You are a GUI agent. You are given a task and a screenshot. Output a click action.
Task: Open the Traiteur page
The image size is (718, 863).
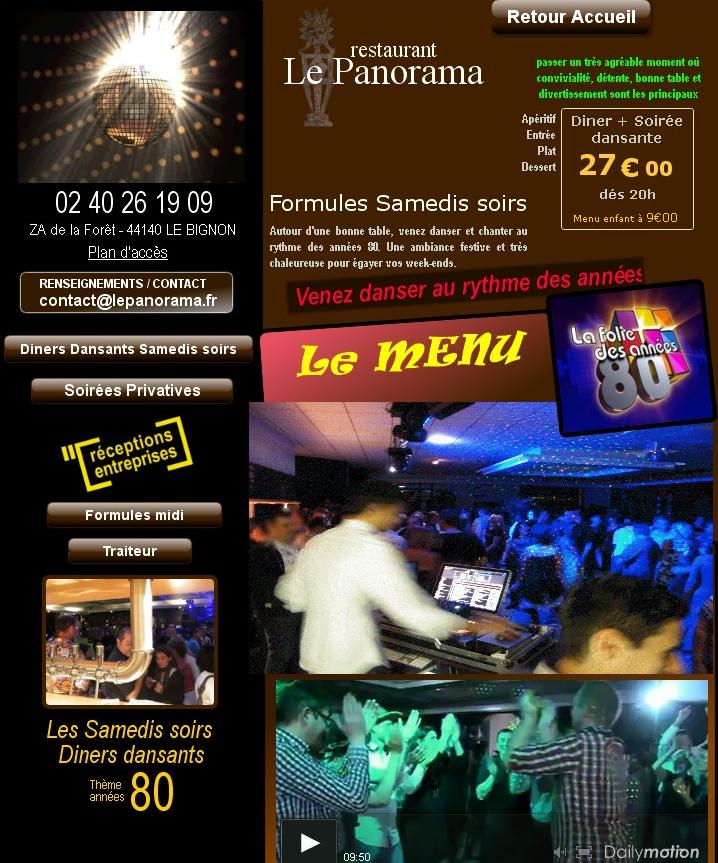129,551
